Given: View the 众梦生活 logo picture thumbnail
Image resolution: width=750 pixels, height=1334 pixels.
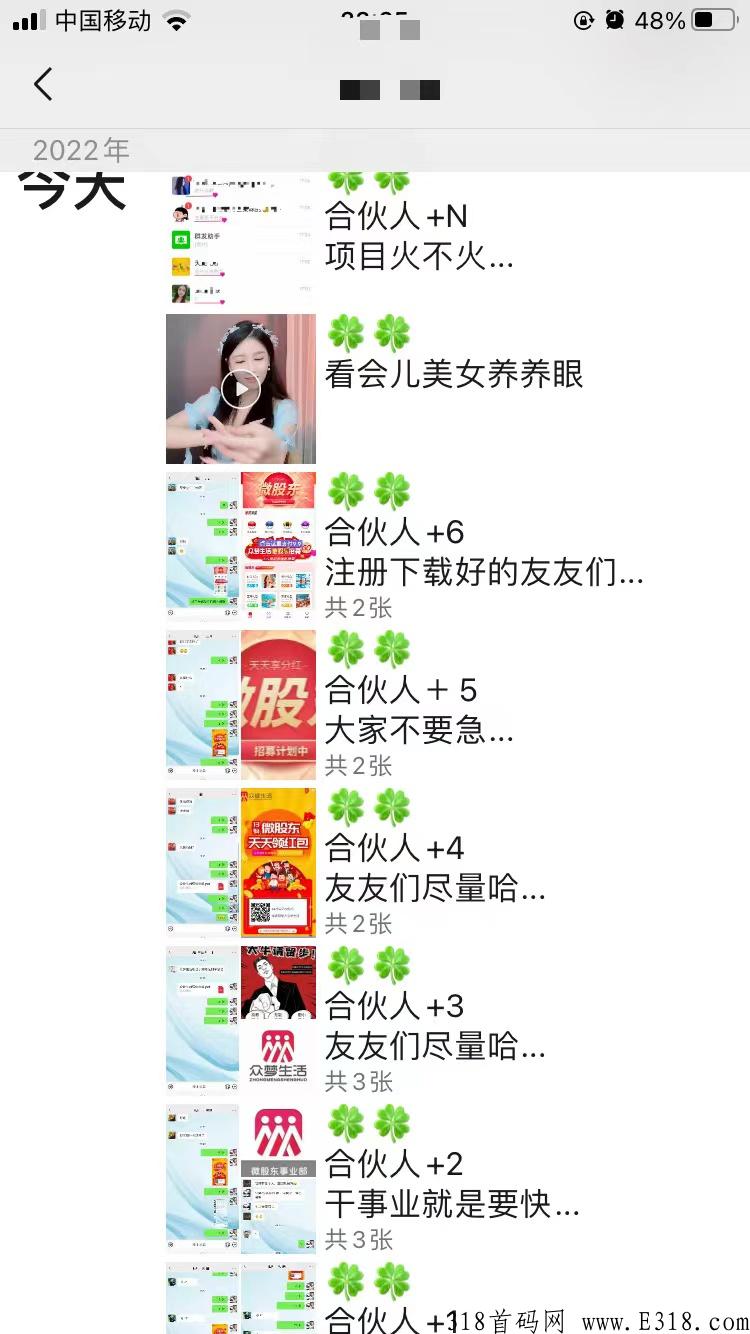Looking at the screenshot, I should 278,1058.
